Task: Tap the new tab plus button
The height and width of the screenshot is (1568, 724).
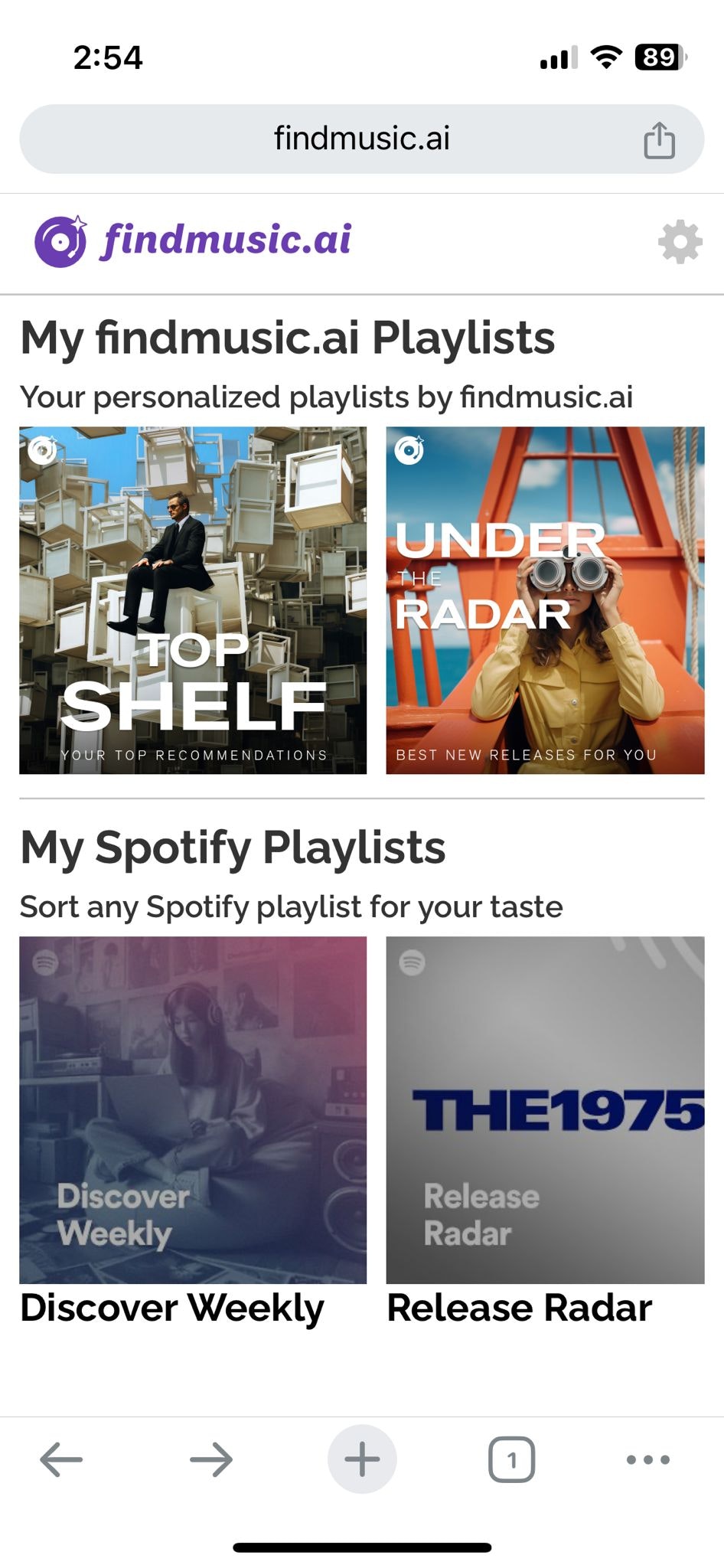Action: (362, 1459)
